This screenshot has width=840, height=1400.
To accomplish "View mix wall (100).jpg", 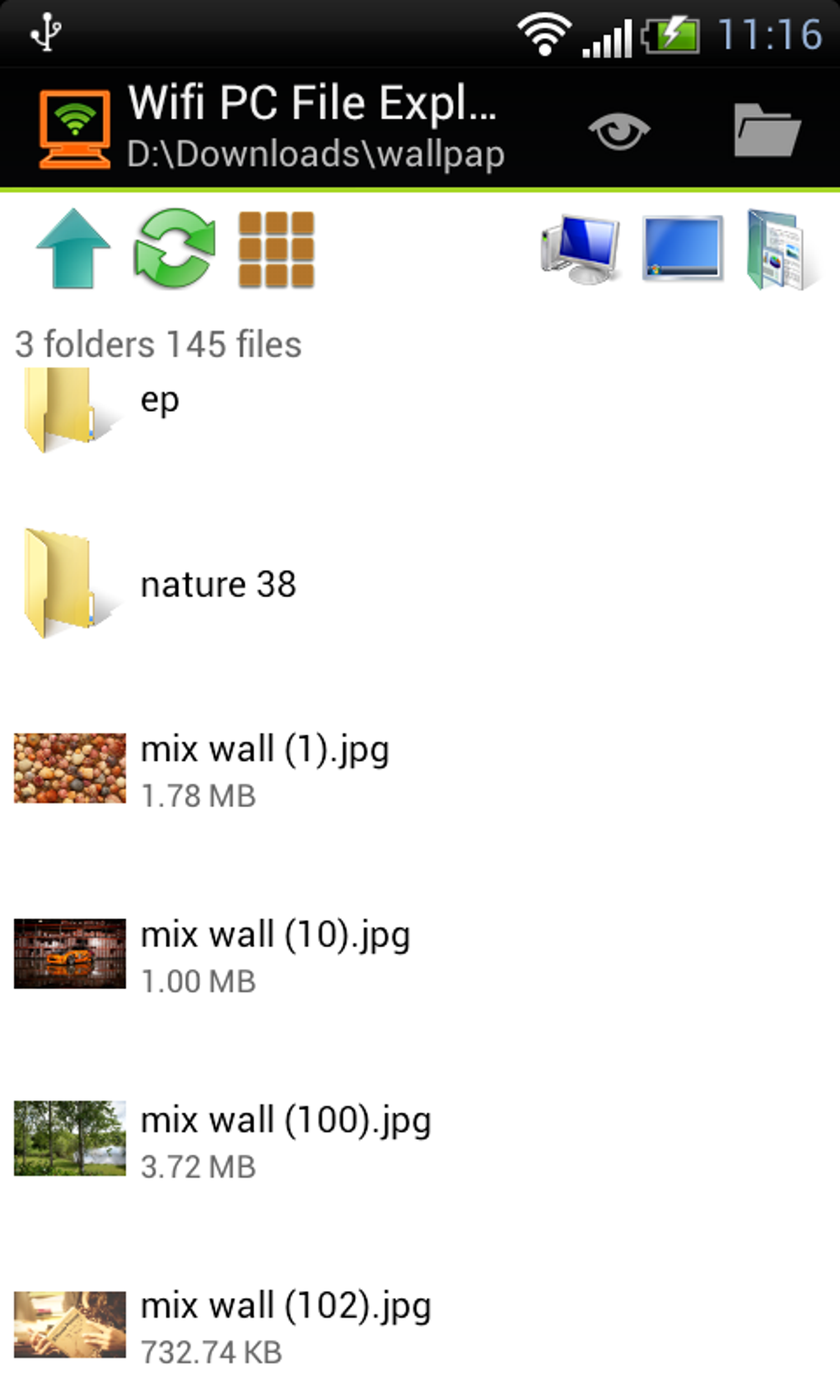I will point(285,1139).
